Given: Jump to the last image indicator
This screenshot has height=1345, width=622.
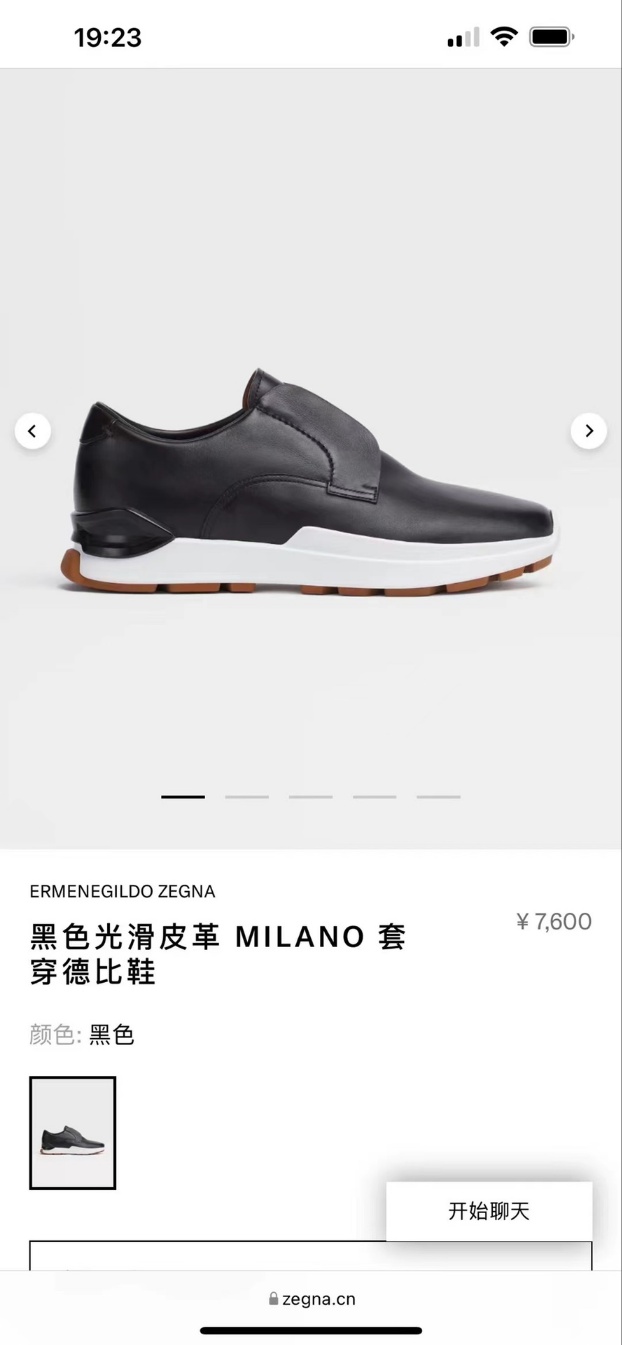Looking at the screenshot, I should (x=438, y=797).
